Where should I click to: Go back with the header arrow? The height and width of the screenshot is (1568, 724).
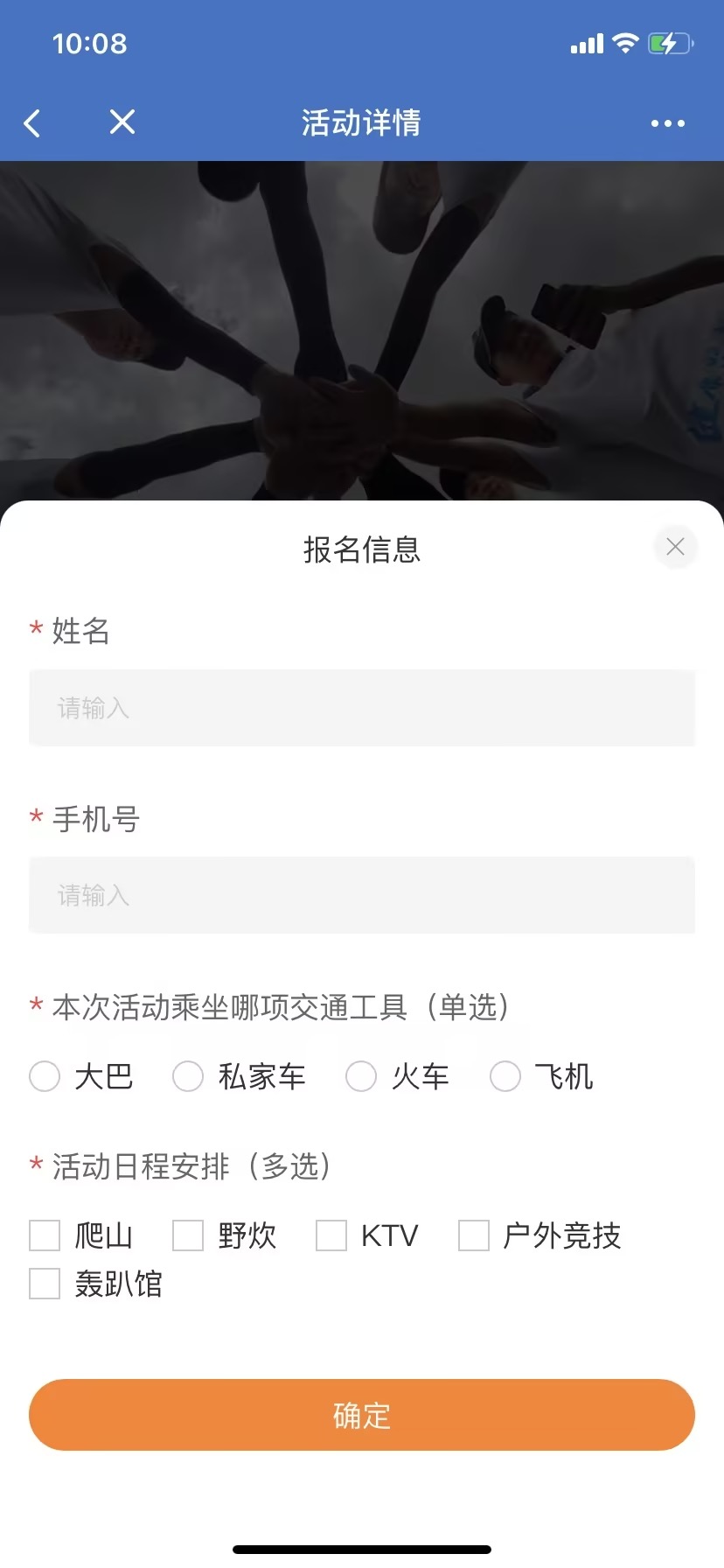click(32, 123)
